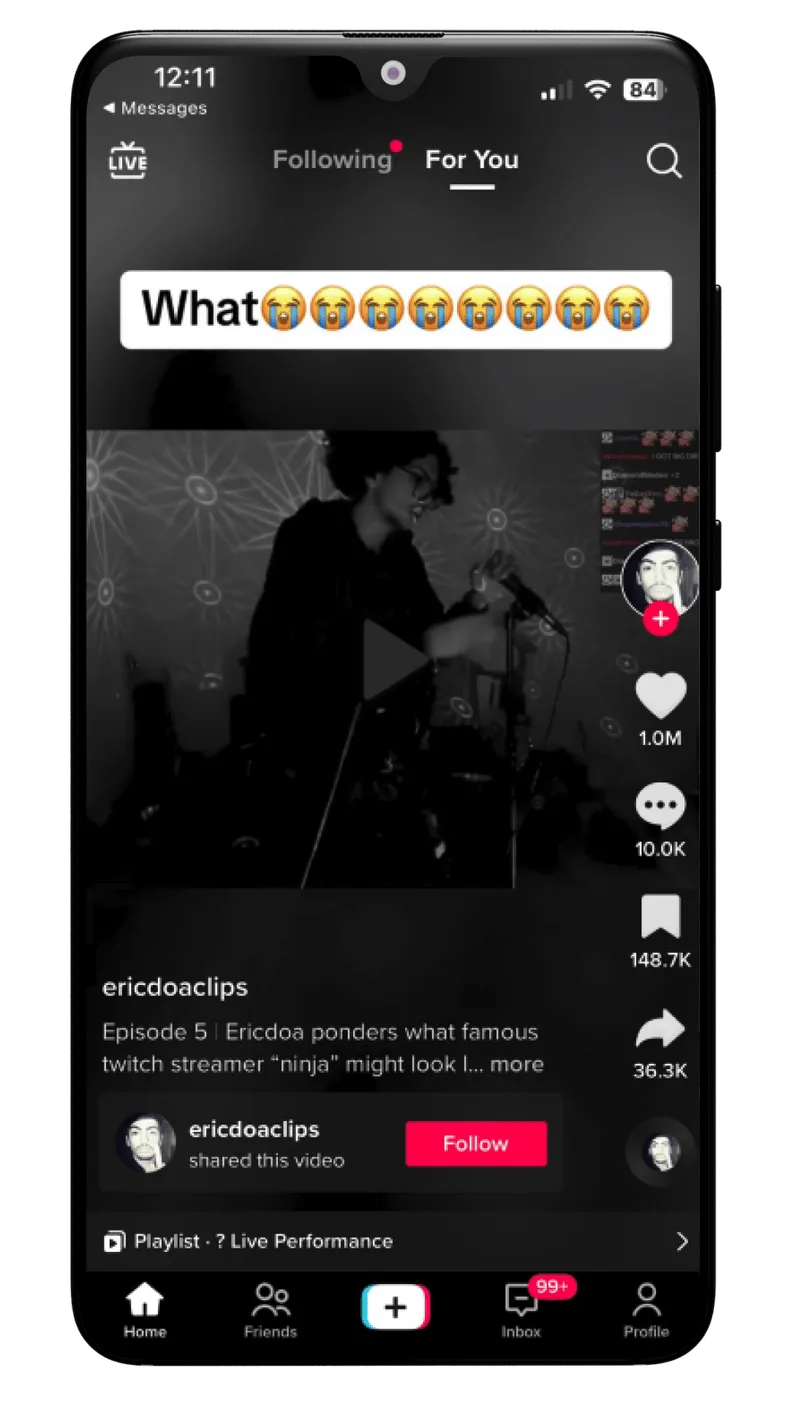This screenshot has height=1404, width=800.
Task: Open the Live Performance playlist row
Action: point(395,1241)
